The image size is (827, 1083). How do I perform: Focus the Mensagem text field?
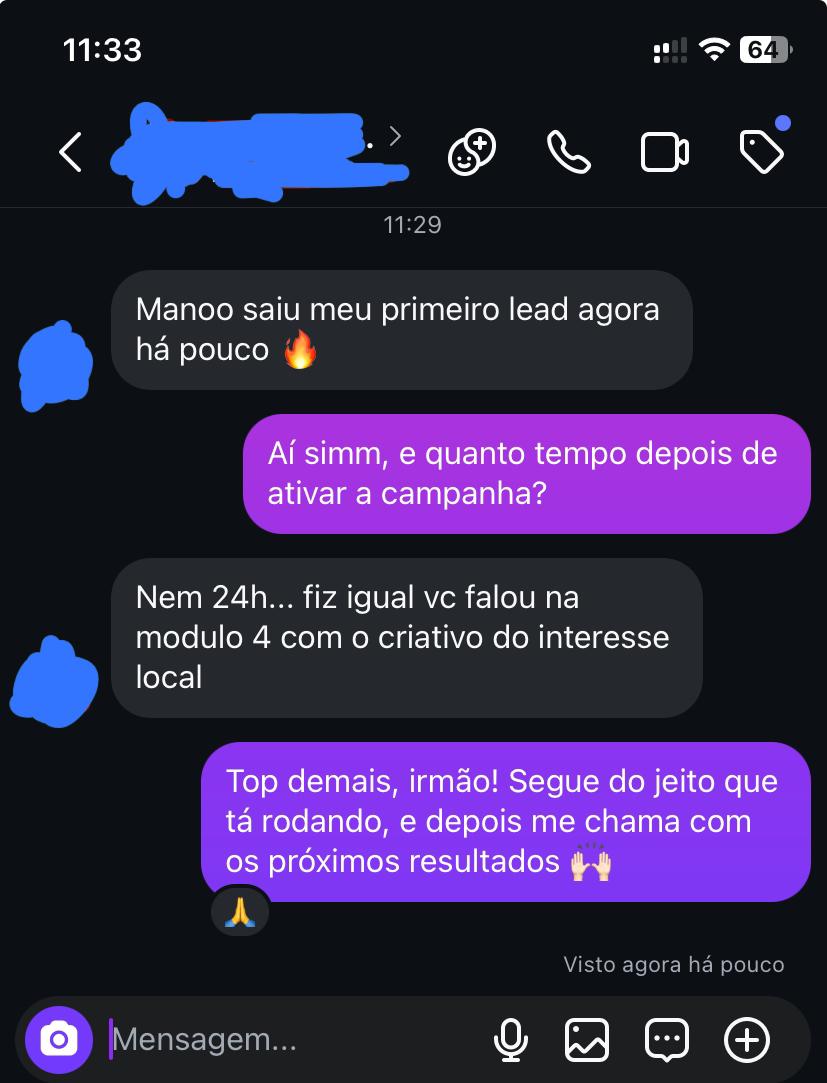(290, 1040)
